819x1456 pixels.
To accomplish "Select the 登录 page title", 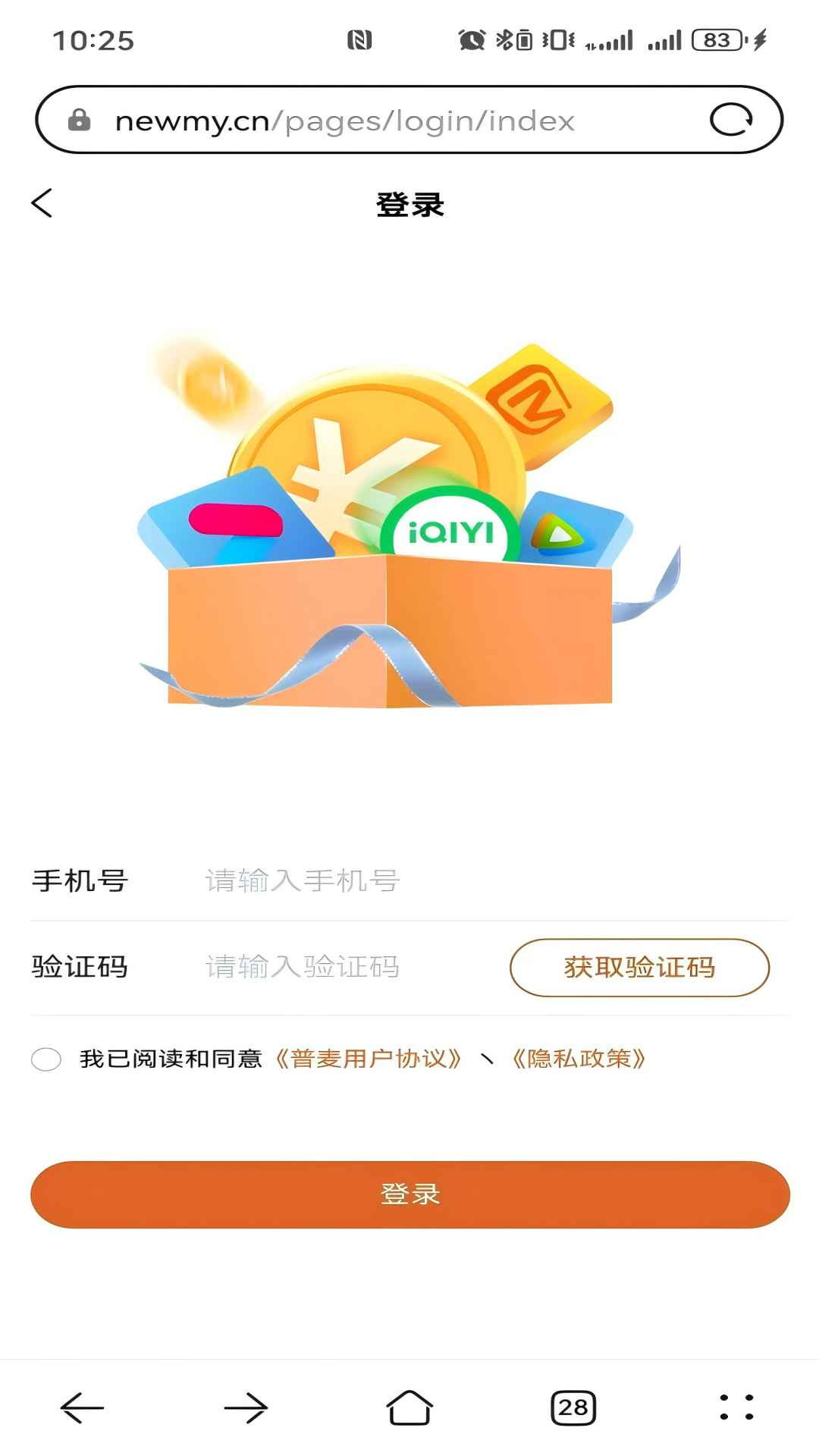I will tap(409, 203).
